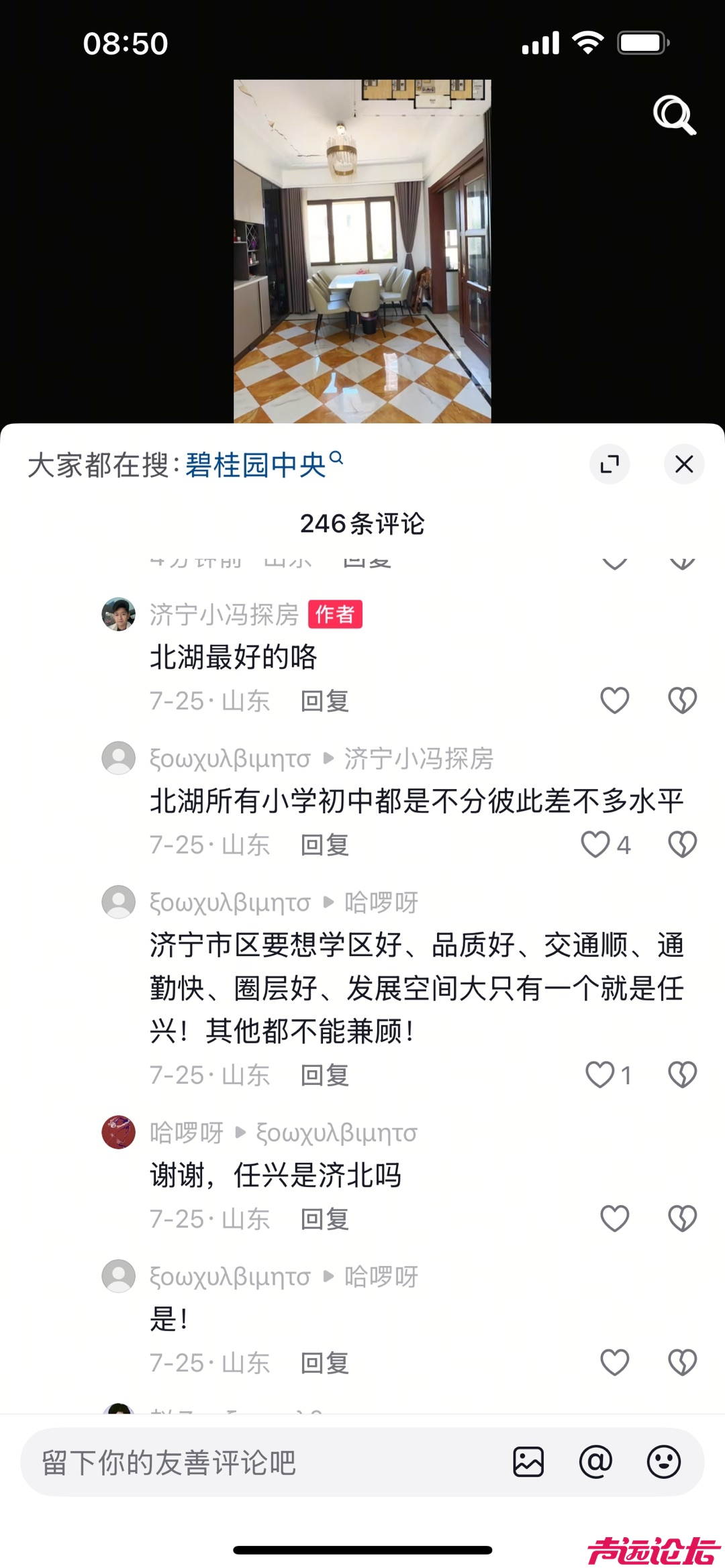Like the comment 谢谢，任兴是济北吗
Viewport: 725px width, 1568px height.
point(614,1218)
